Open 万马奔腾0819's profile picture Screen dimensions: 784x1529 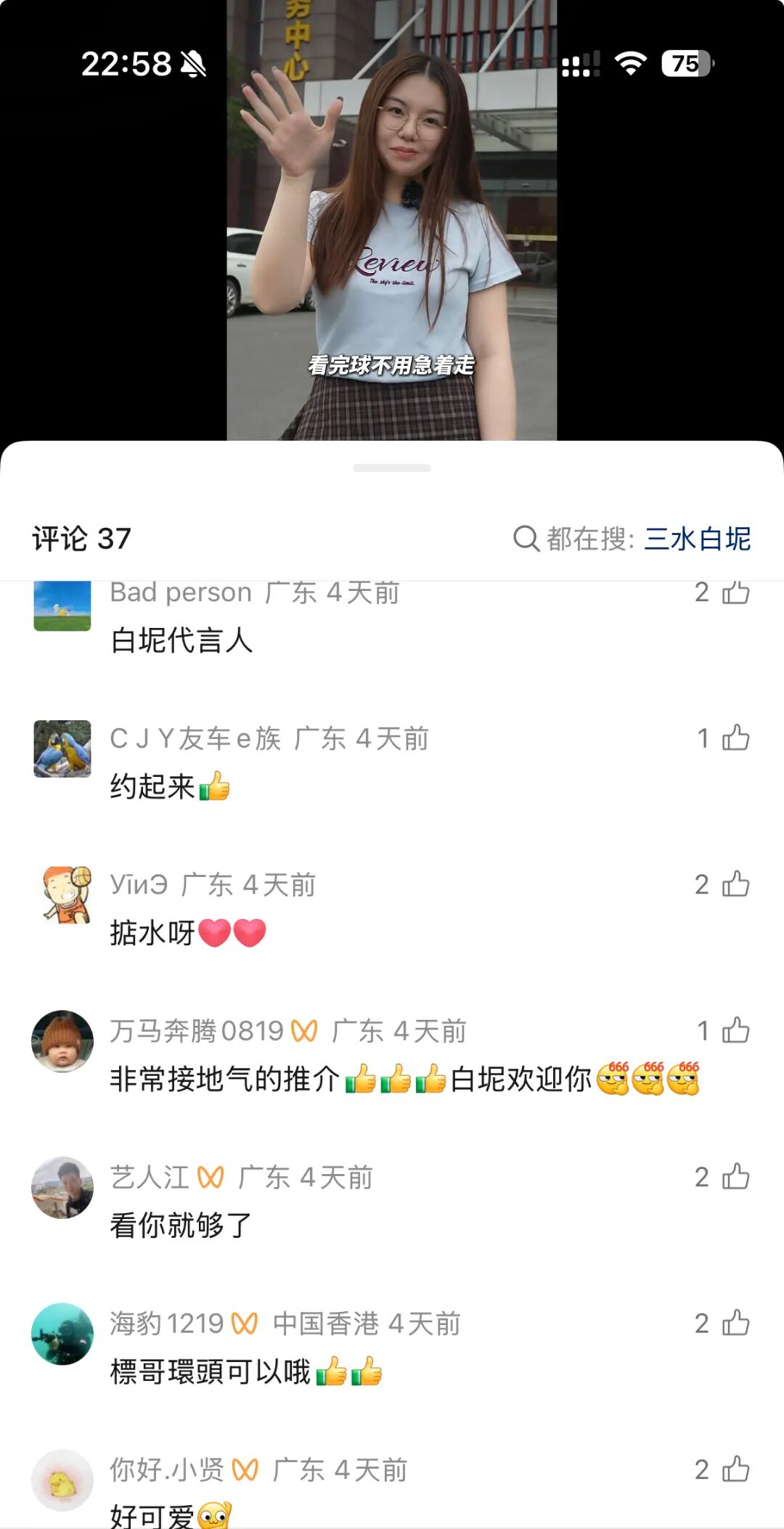pos(62,1041)
